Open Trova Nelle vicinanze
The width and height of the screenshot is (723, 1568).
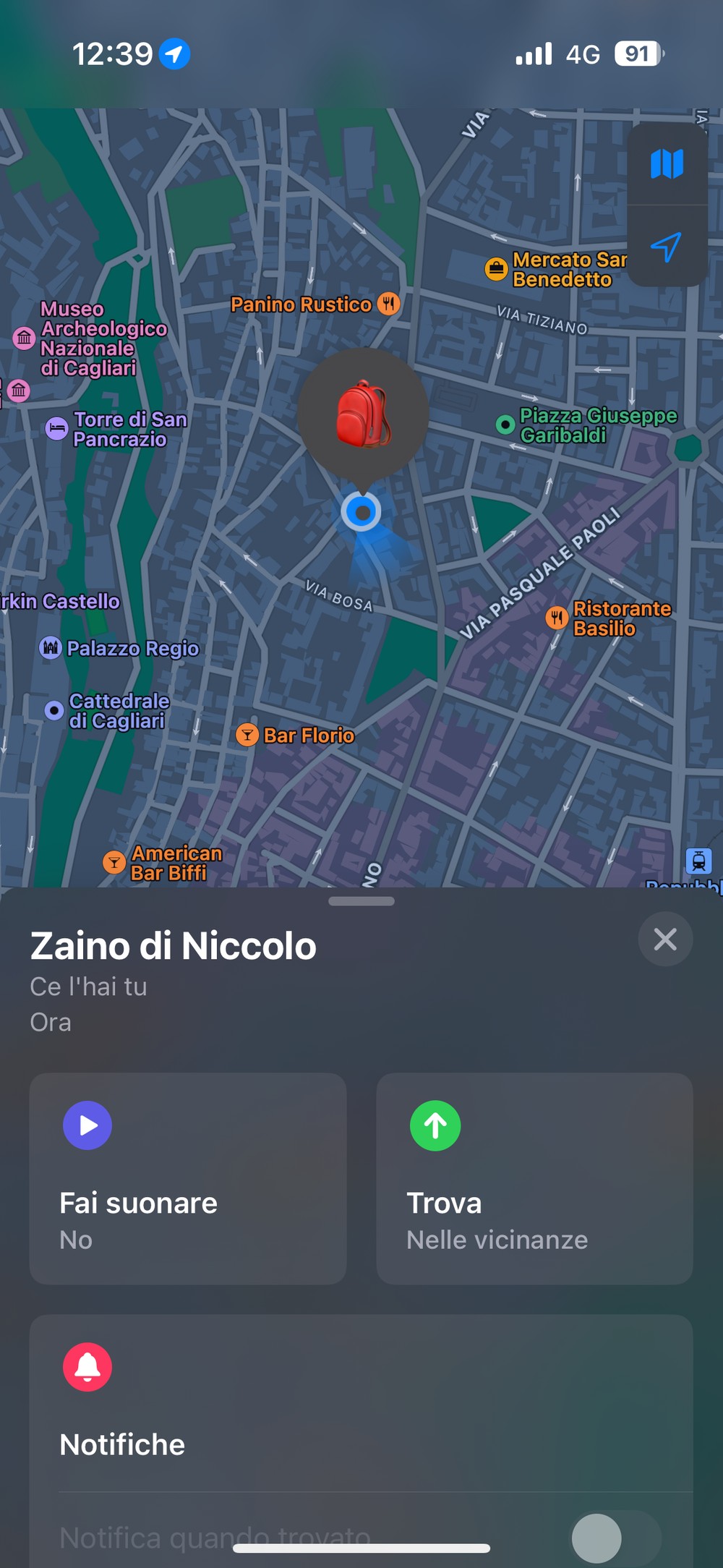click(535, 1179)
